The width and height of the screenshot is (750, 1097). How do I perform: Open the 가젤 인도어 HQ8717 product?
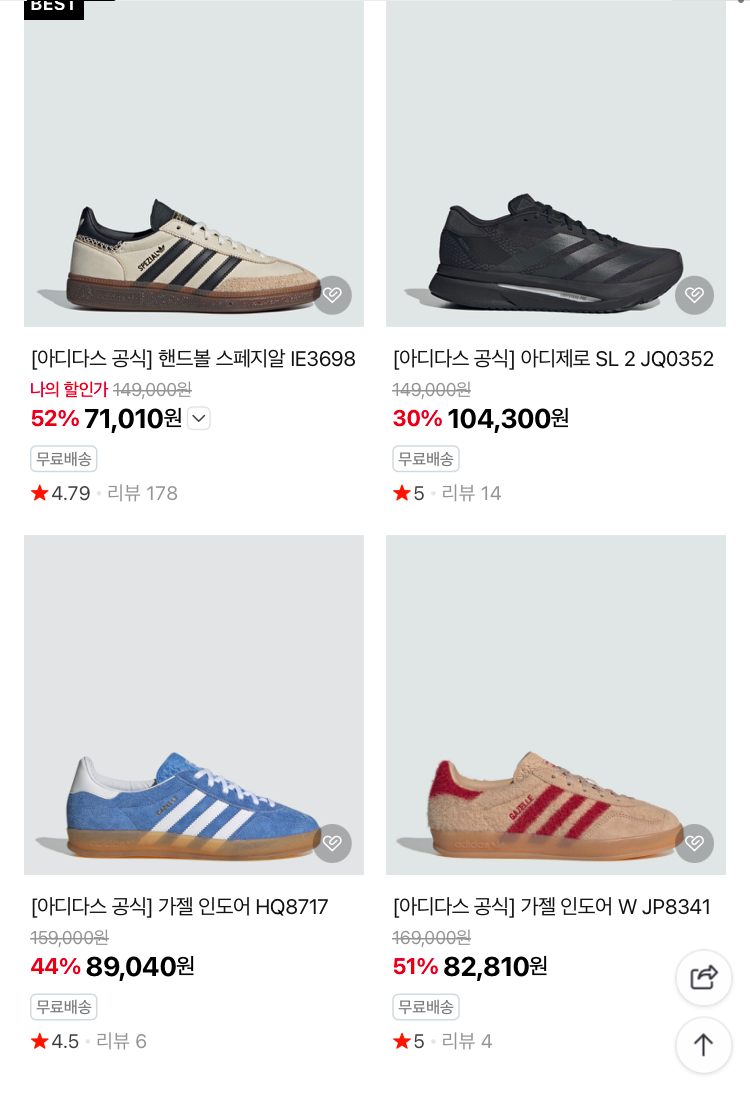pos(180,906)
